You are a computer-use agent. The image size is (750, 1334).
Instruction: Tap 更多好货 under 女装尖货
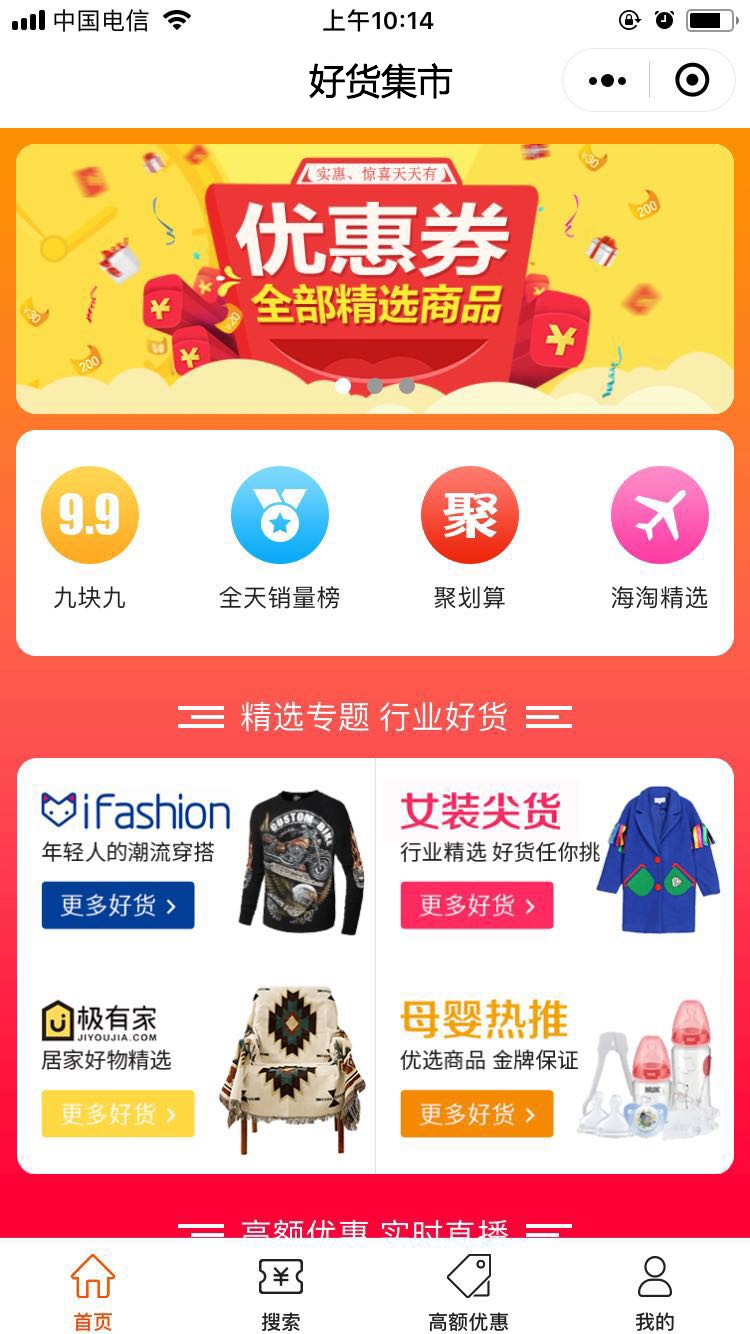pyautogui.click(x=477, y=905)
